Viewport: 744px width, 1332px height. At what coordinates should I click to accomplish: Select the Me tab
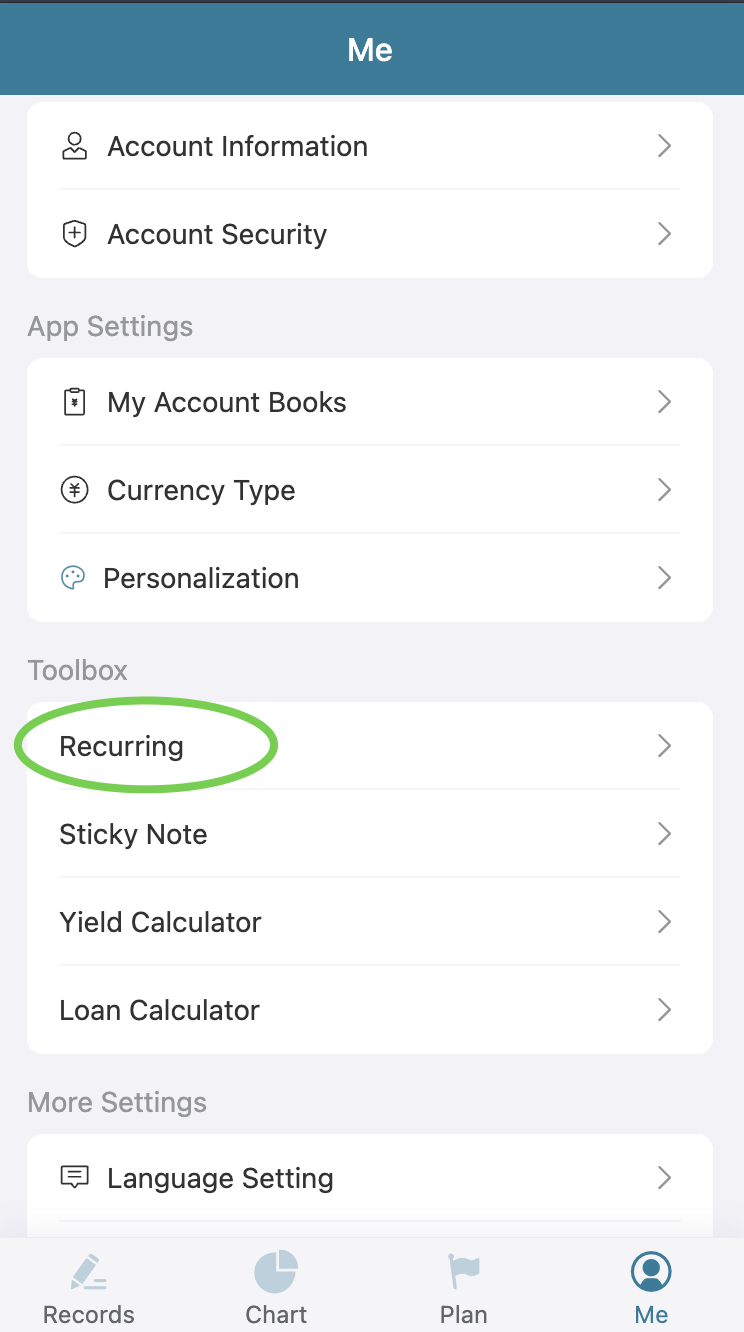tap(651, 1288)
